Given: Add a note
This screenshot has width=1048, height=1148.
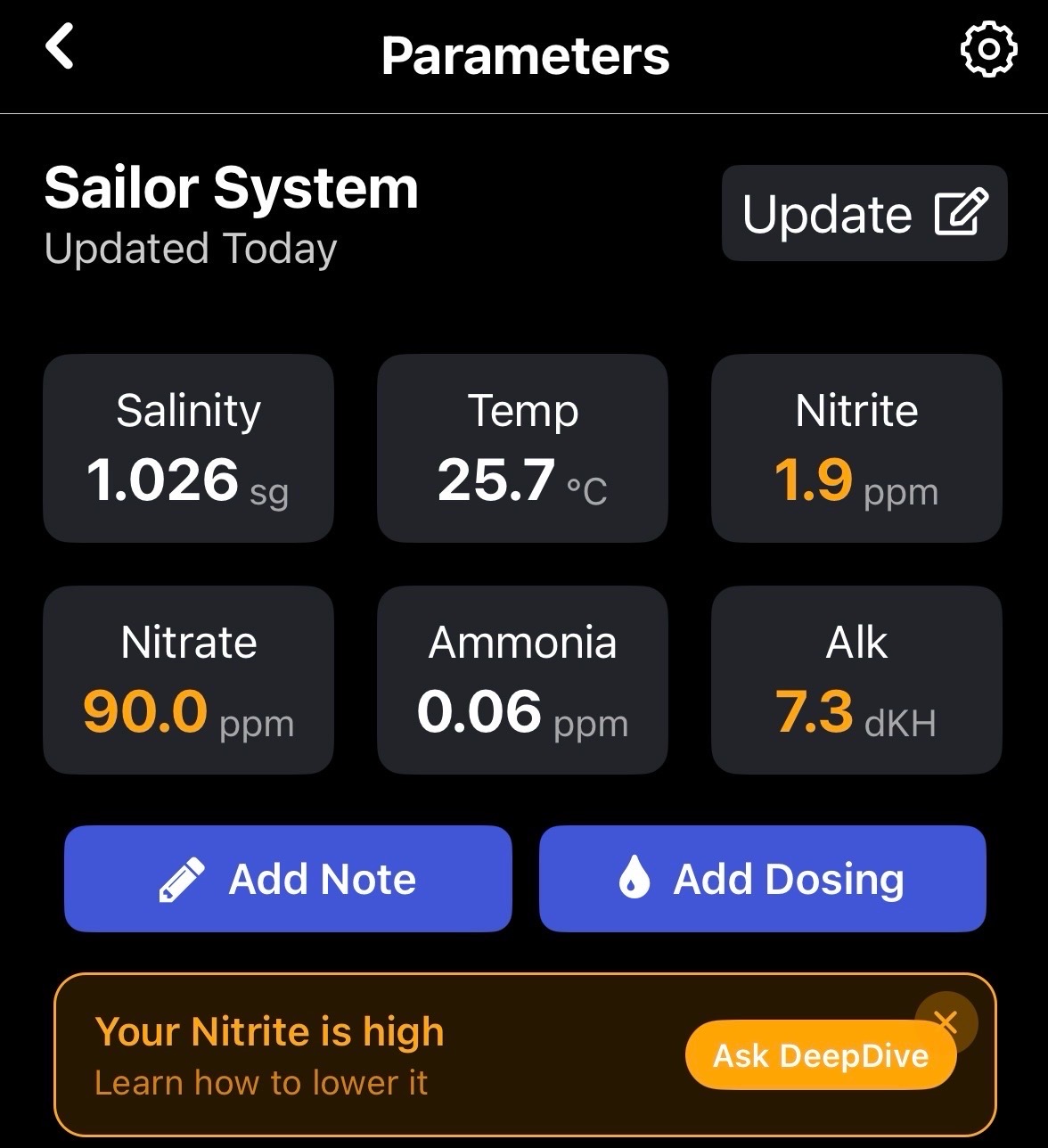Looking at the screenshot, I should point(288,879).
